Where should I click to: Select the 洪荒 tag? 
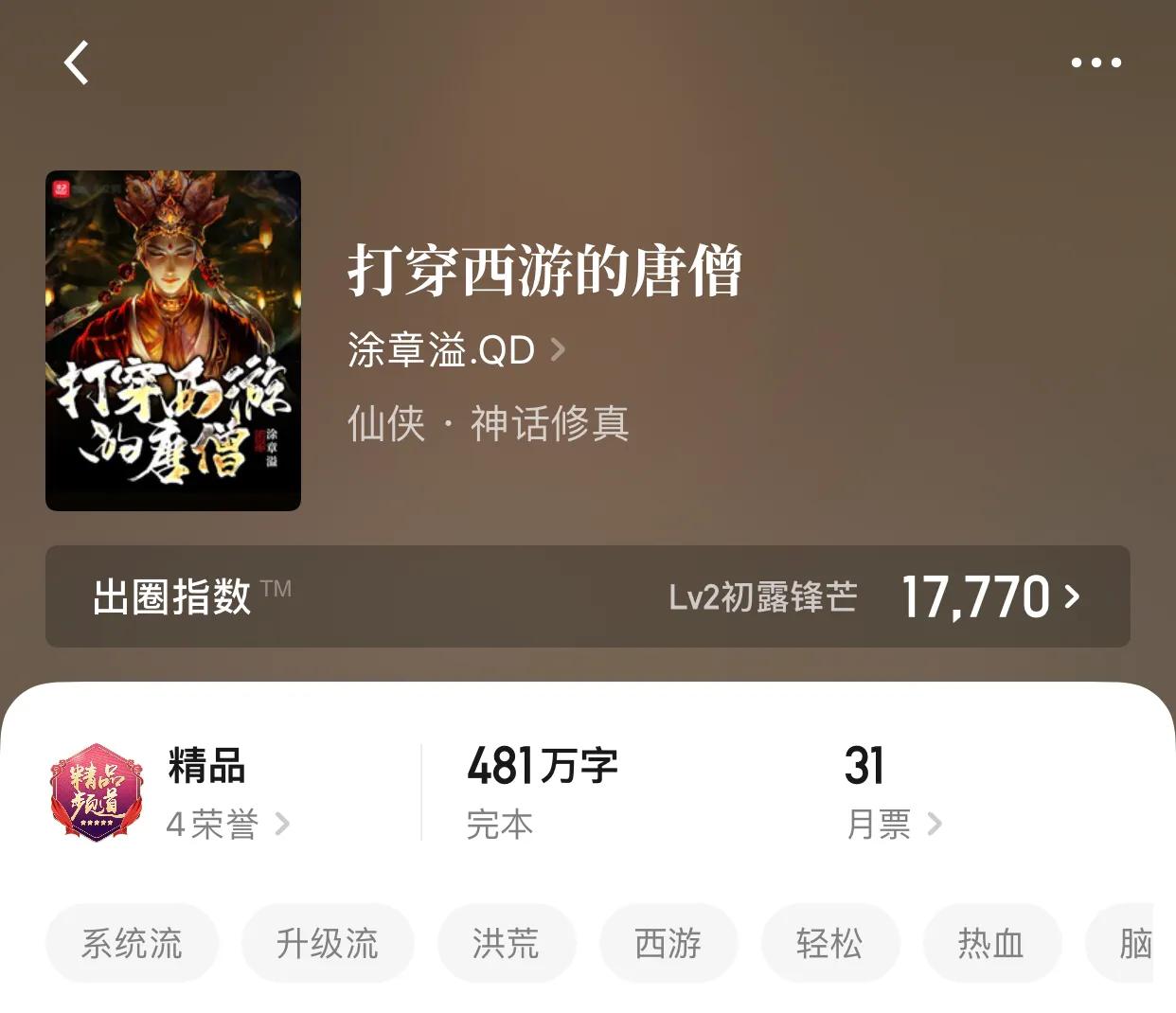pos(507,943)
